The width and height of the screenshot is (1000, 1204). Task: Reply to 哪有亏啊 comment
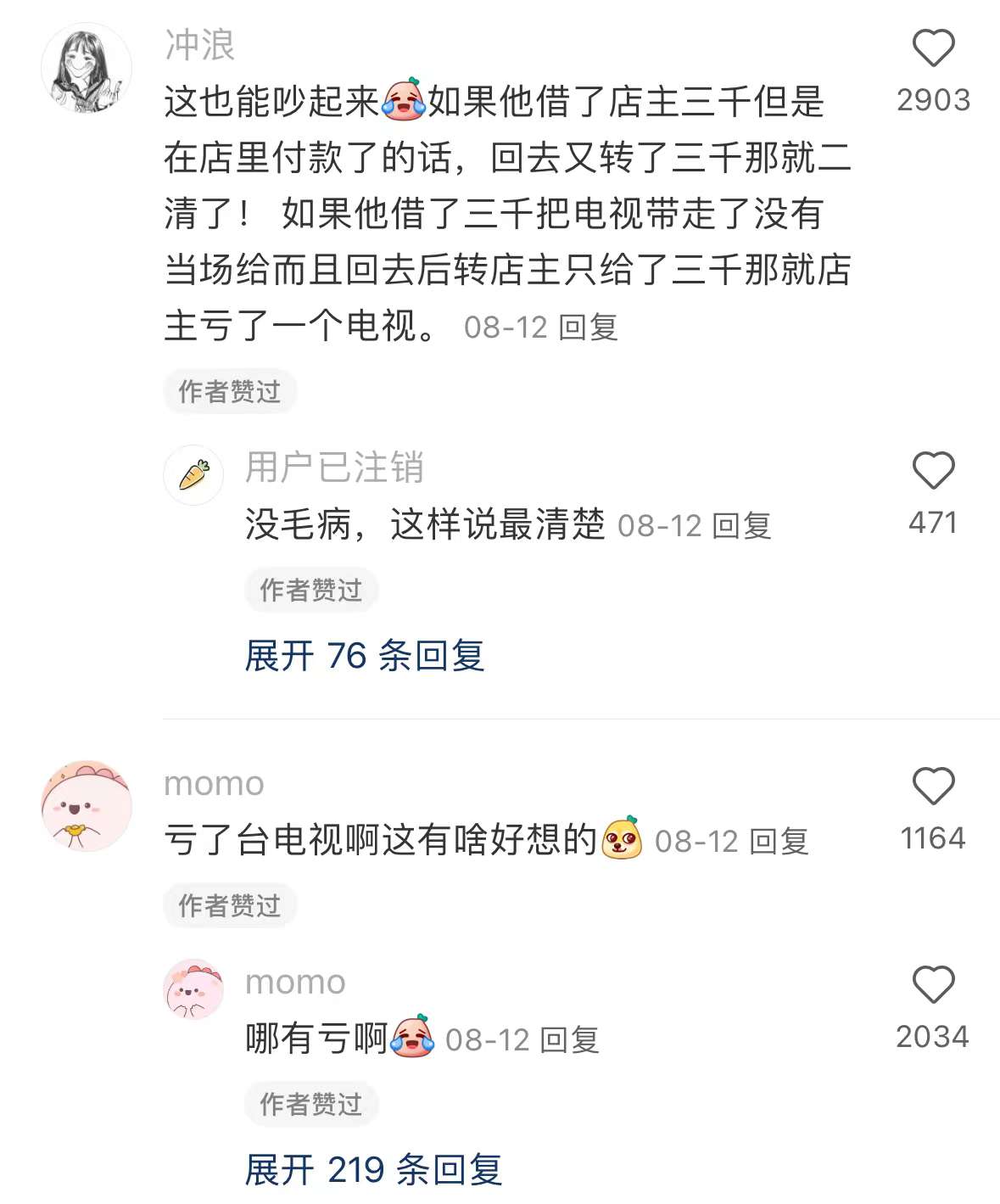[x=570, y=1040]
